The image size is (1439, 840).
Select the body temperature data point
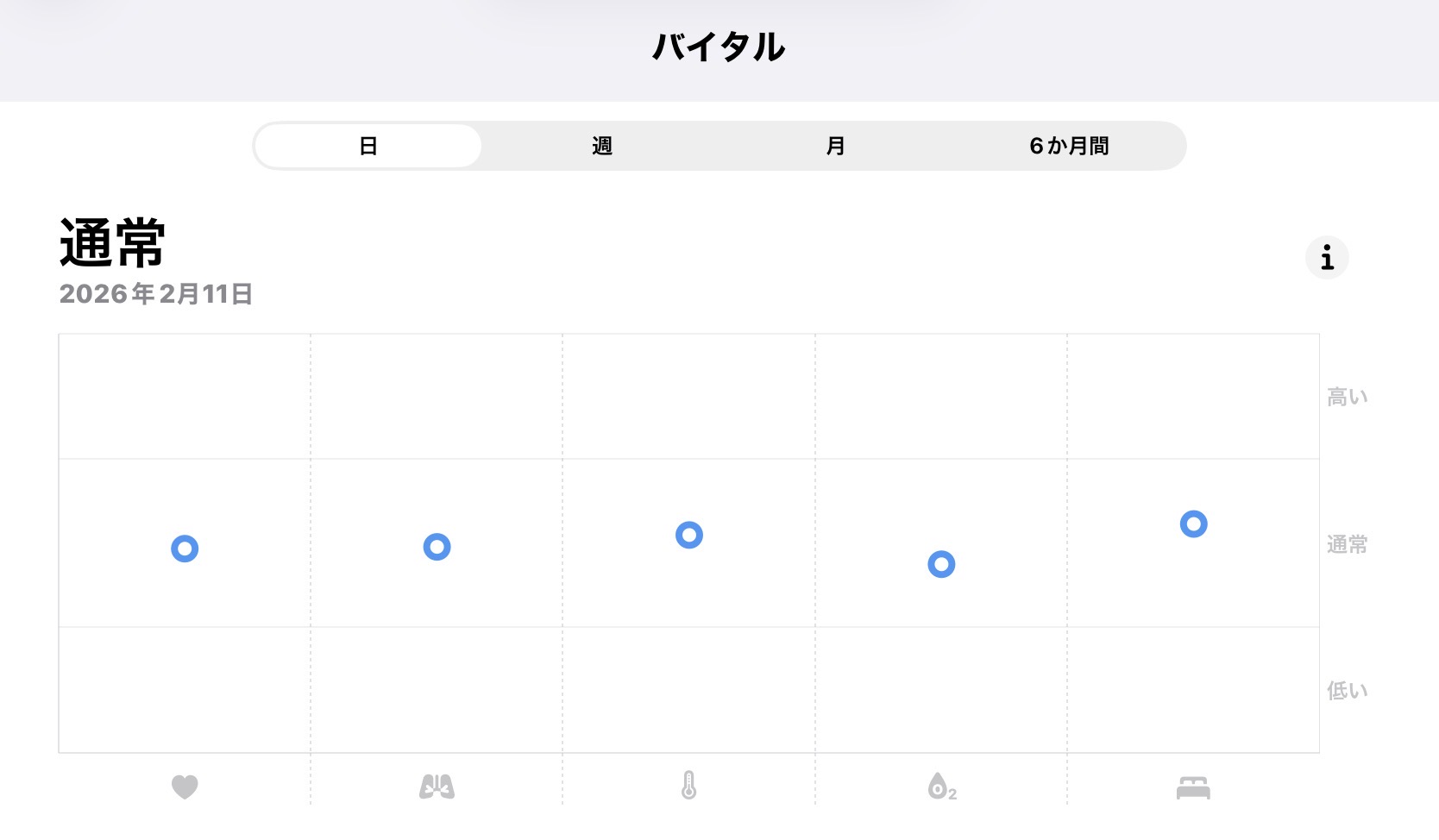click(x=688, y=535)
